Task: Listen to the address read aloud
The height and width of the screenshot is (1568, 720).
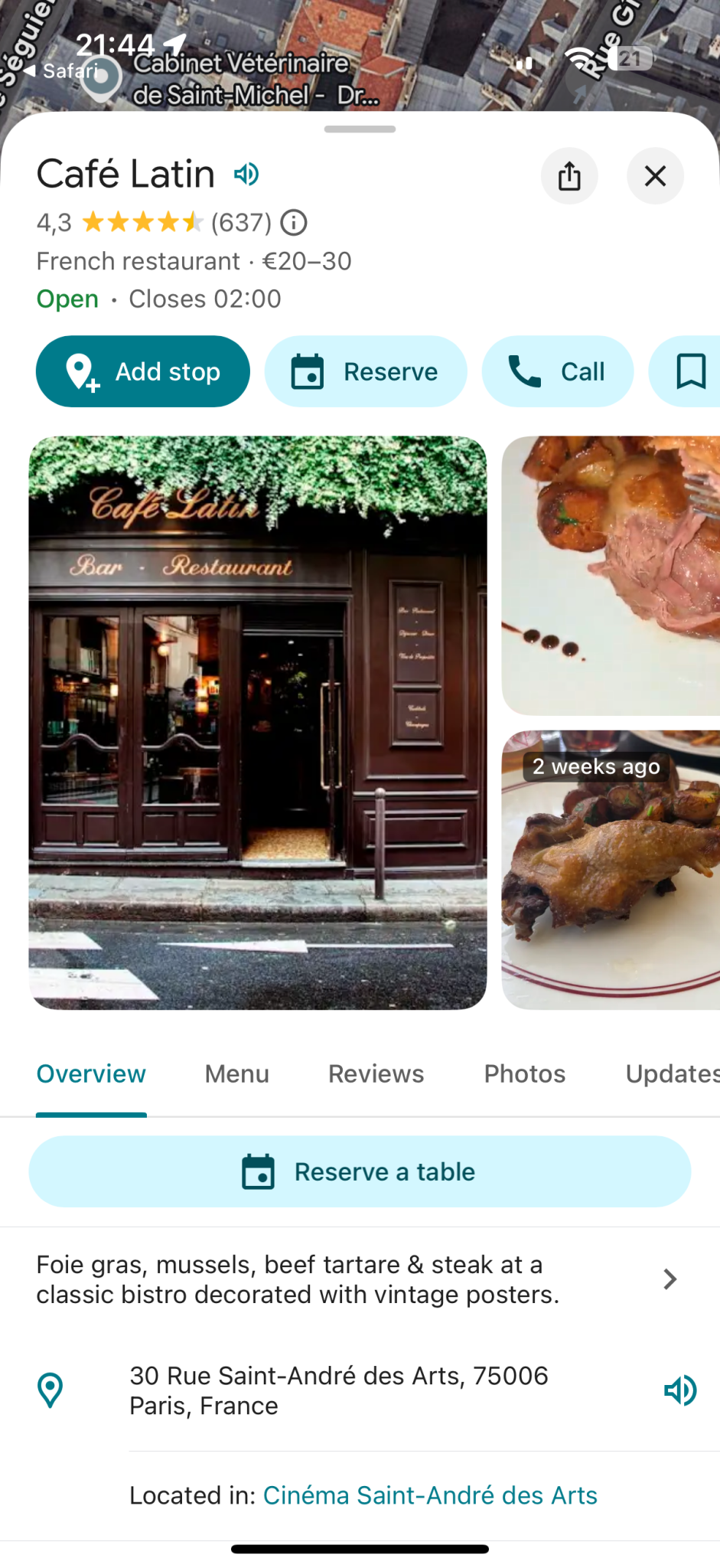Action: (x=680, y=1390)
